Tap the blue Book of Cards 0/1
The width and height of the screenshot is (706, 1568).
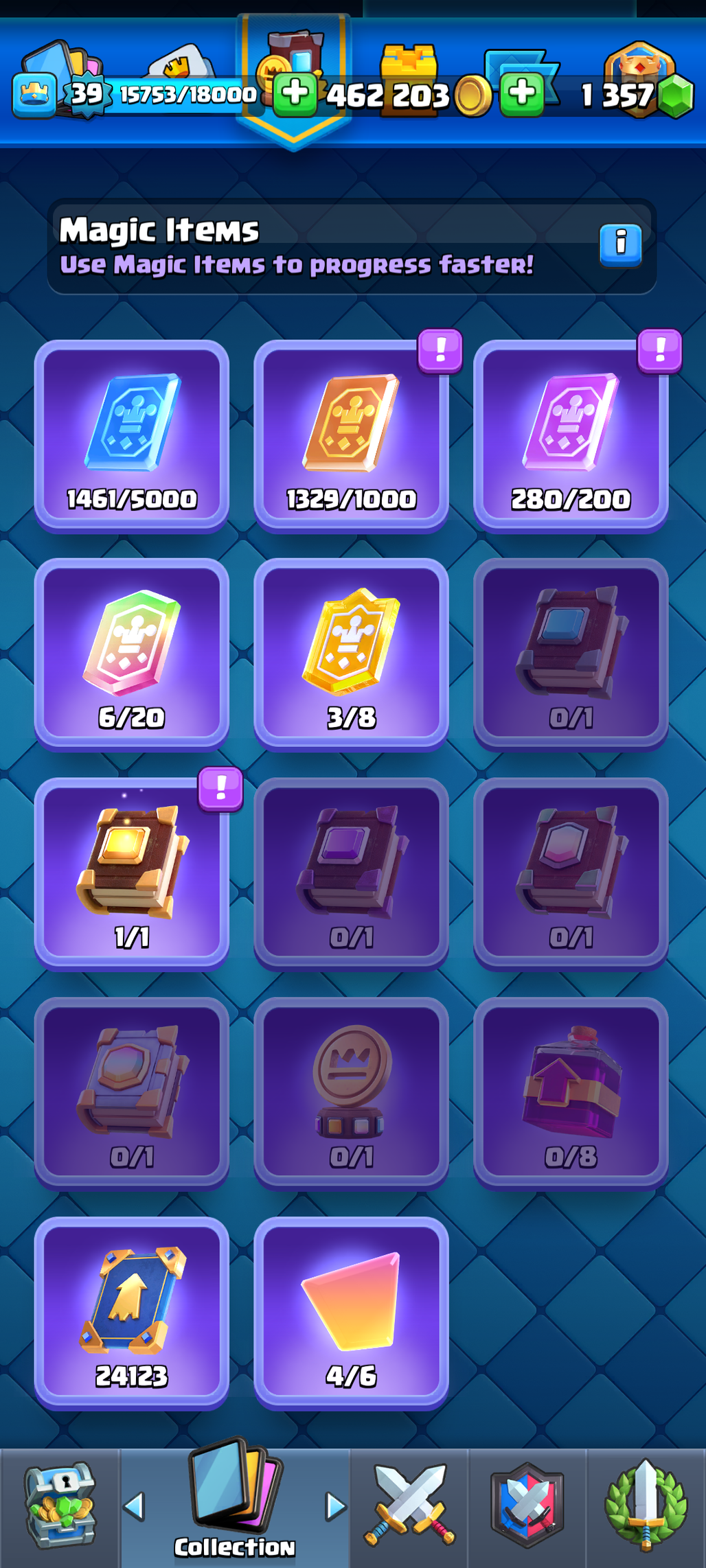(x=570, y=654)
